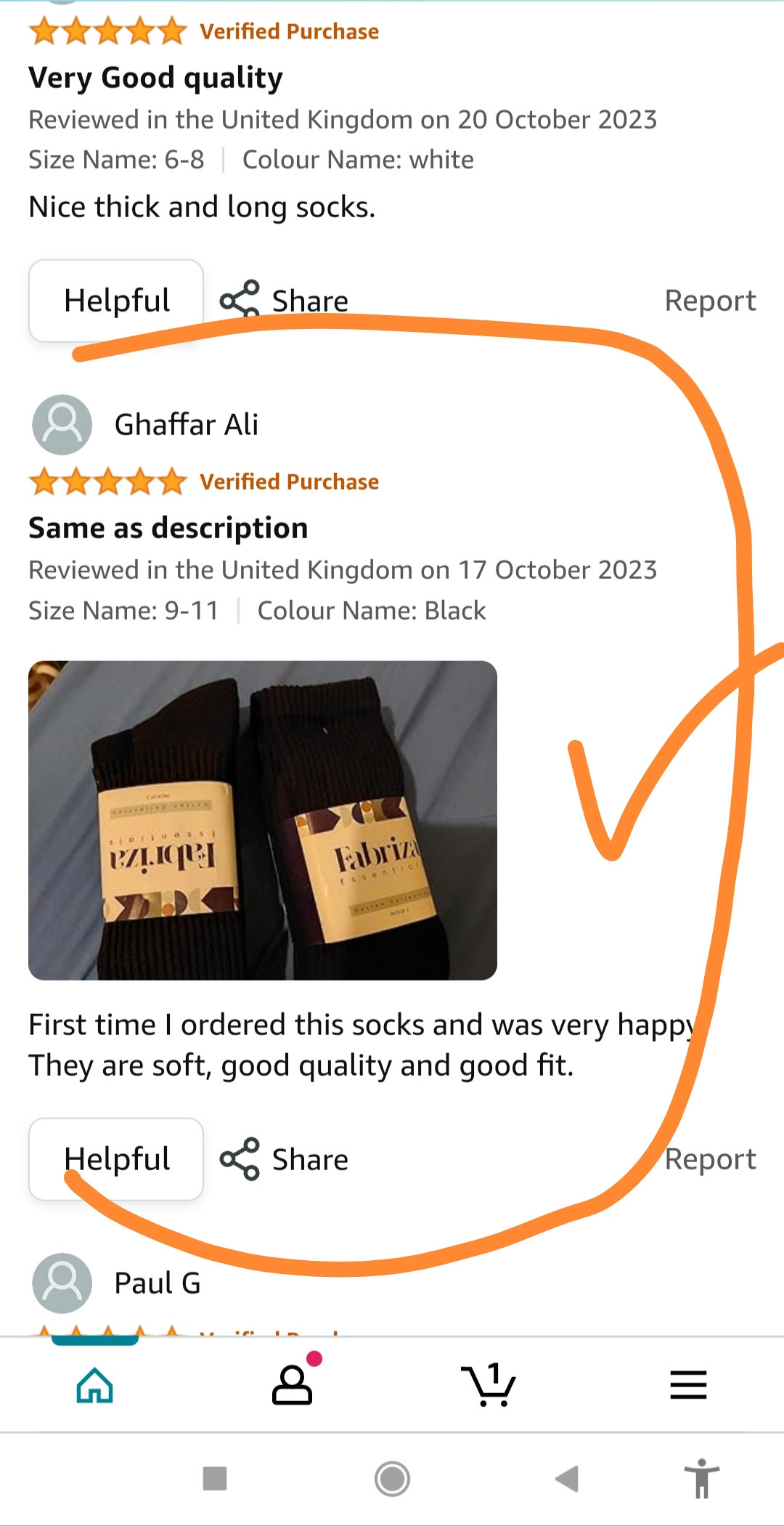Open Ghaffar Ali's reviewer profile

click(145, 425)
